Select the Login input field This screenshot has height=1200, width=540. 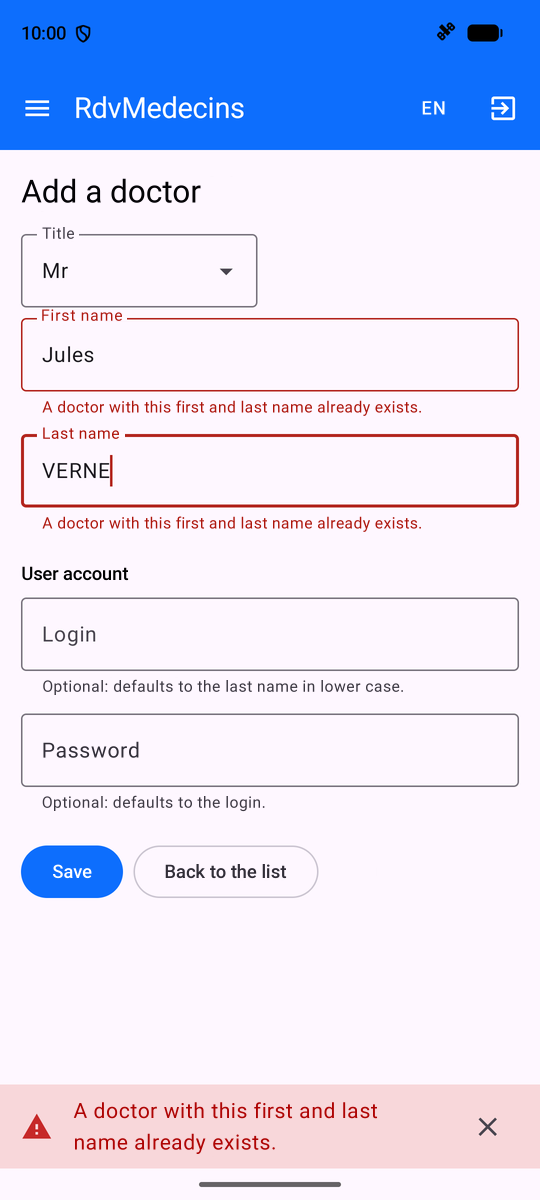click(270, 634)
